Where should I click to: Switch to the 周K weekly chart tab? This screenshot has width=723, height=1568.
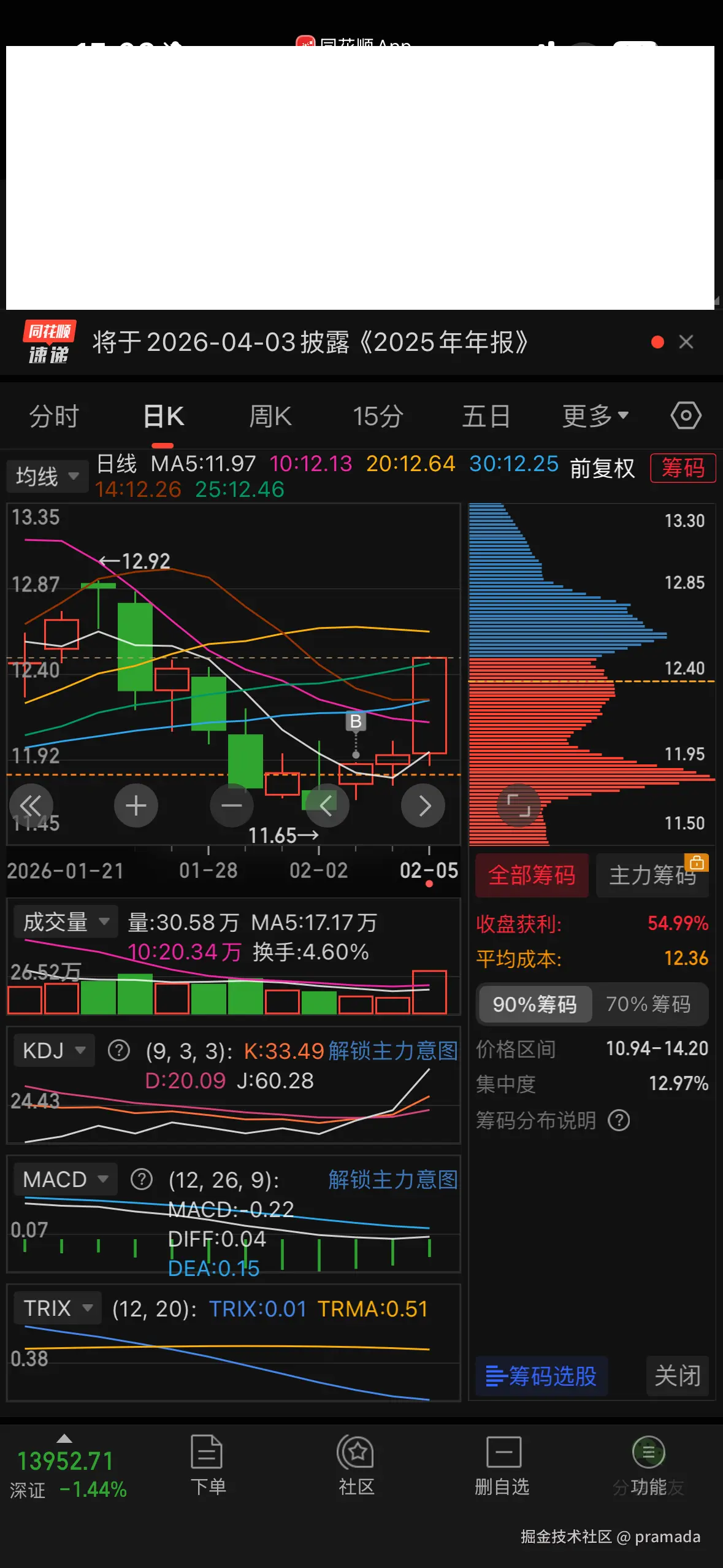(x=270, y=415)
